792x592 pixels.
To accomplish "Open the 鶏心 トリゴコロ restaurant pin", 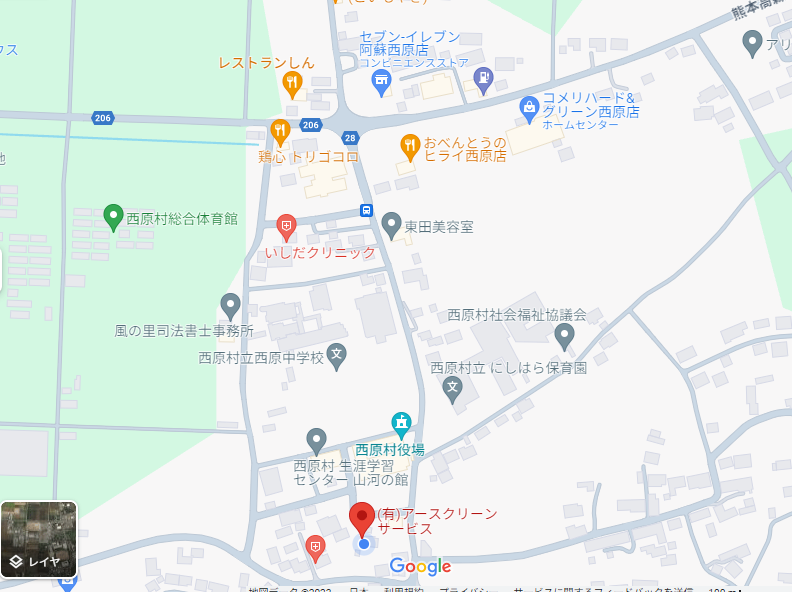I will pos(281,129).
